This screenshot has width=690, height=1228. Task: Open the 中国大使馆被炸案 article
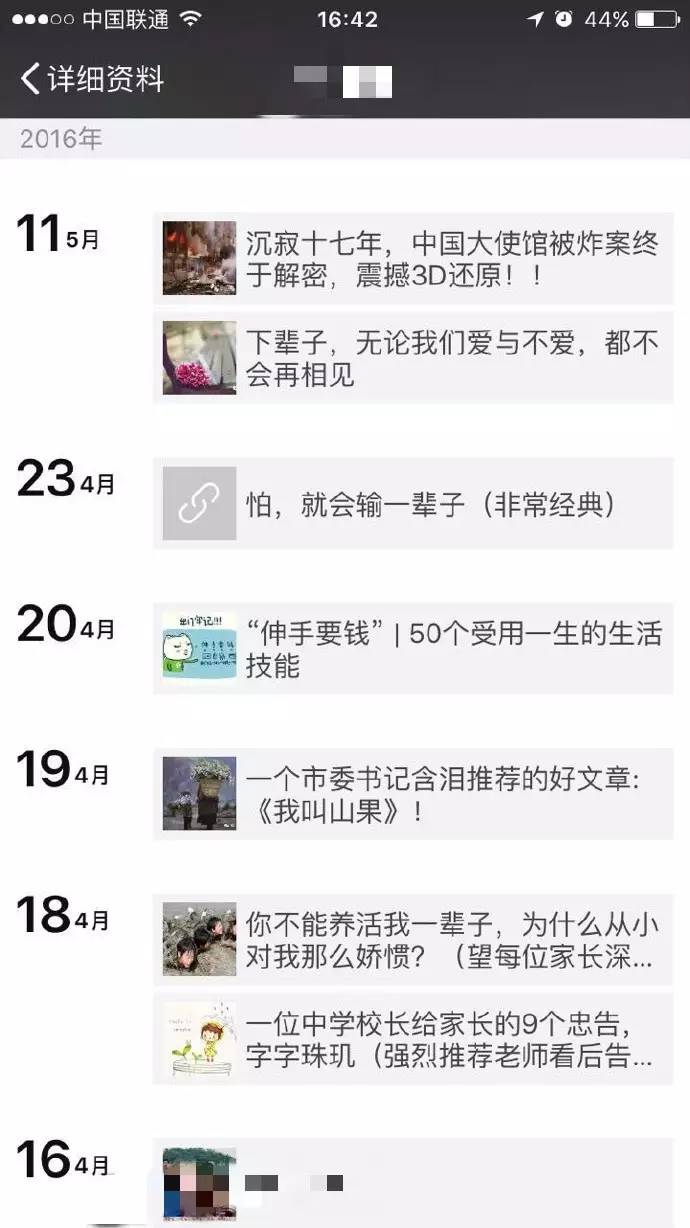(412, 258)
